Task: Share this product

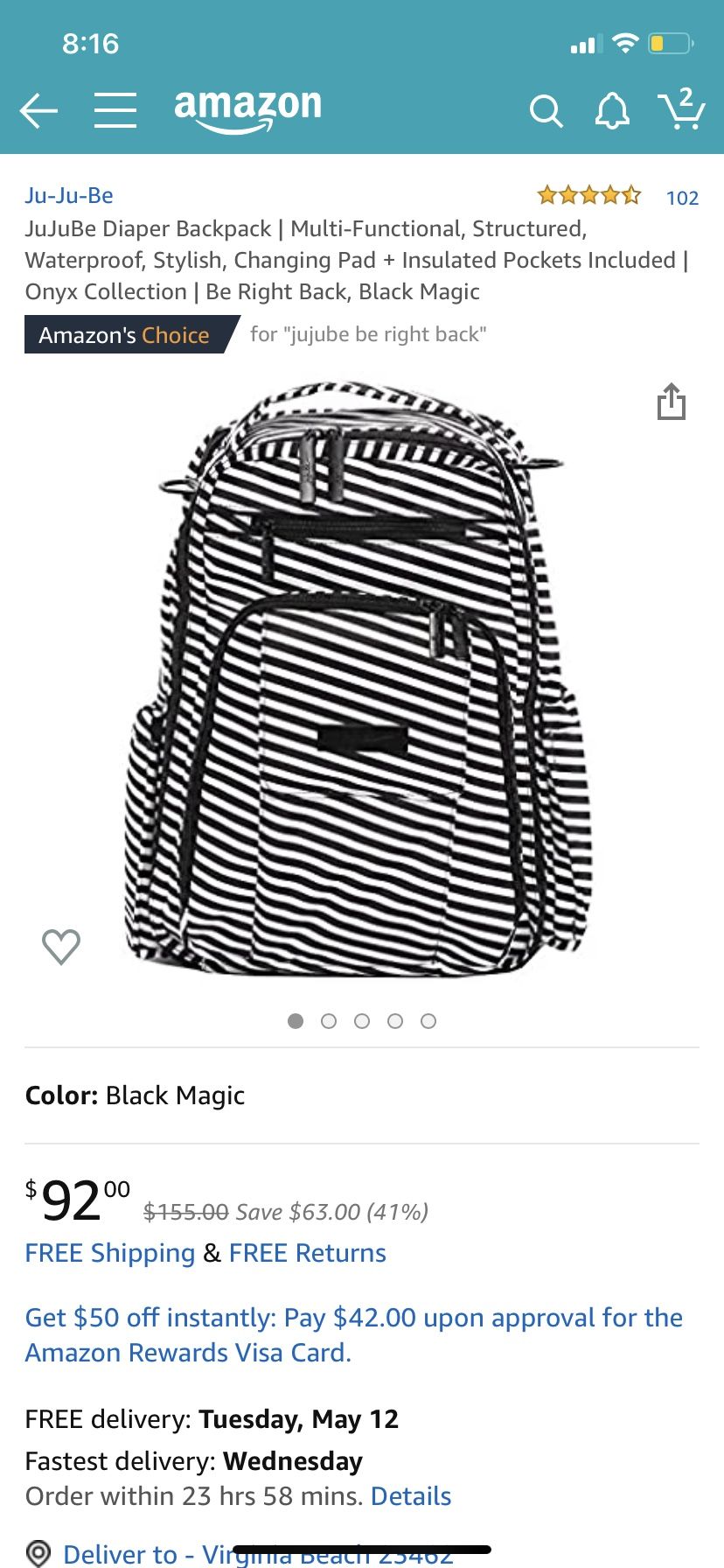Action: (x=672, y=401)
